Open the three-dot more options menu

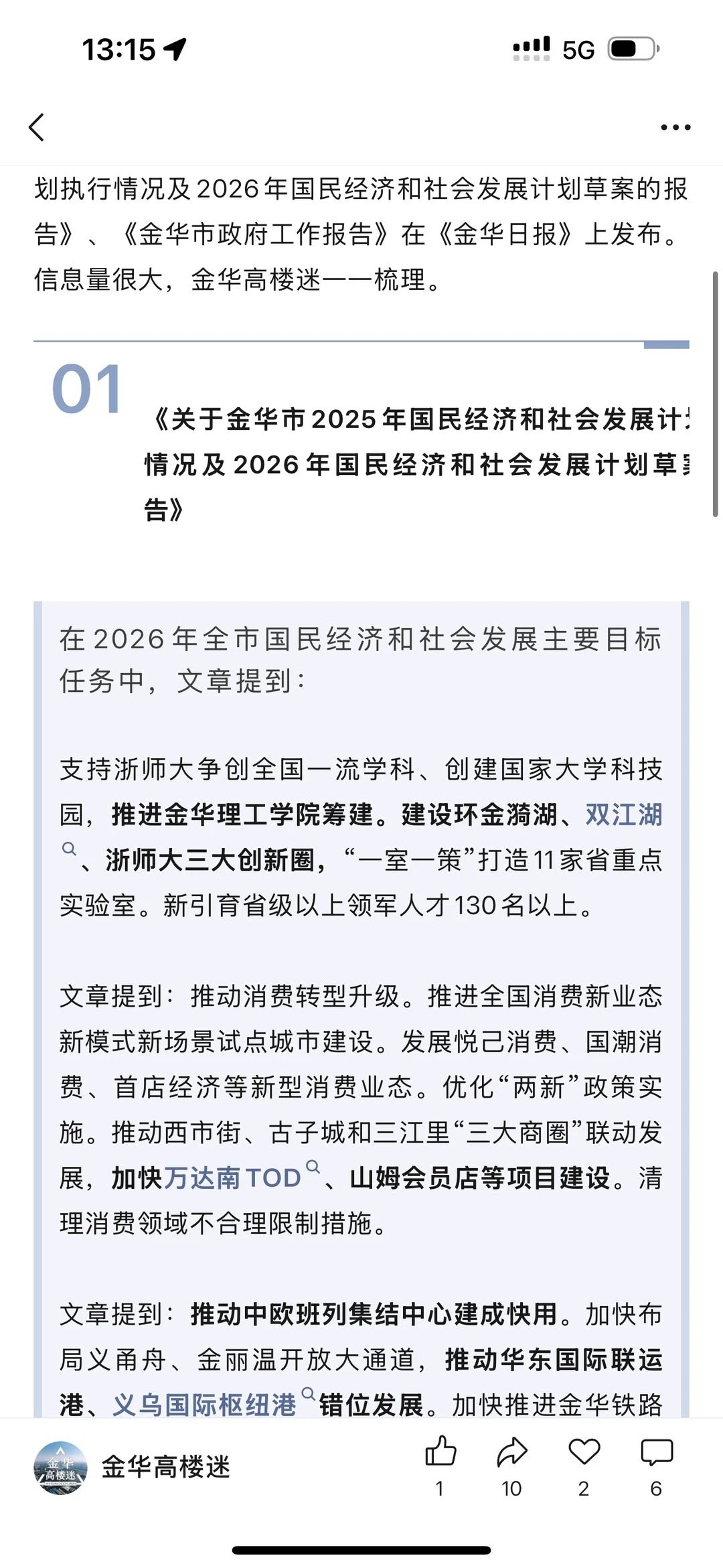coord(675,127)
